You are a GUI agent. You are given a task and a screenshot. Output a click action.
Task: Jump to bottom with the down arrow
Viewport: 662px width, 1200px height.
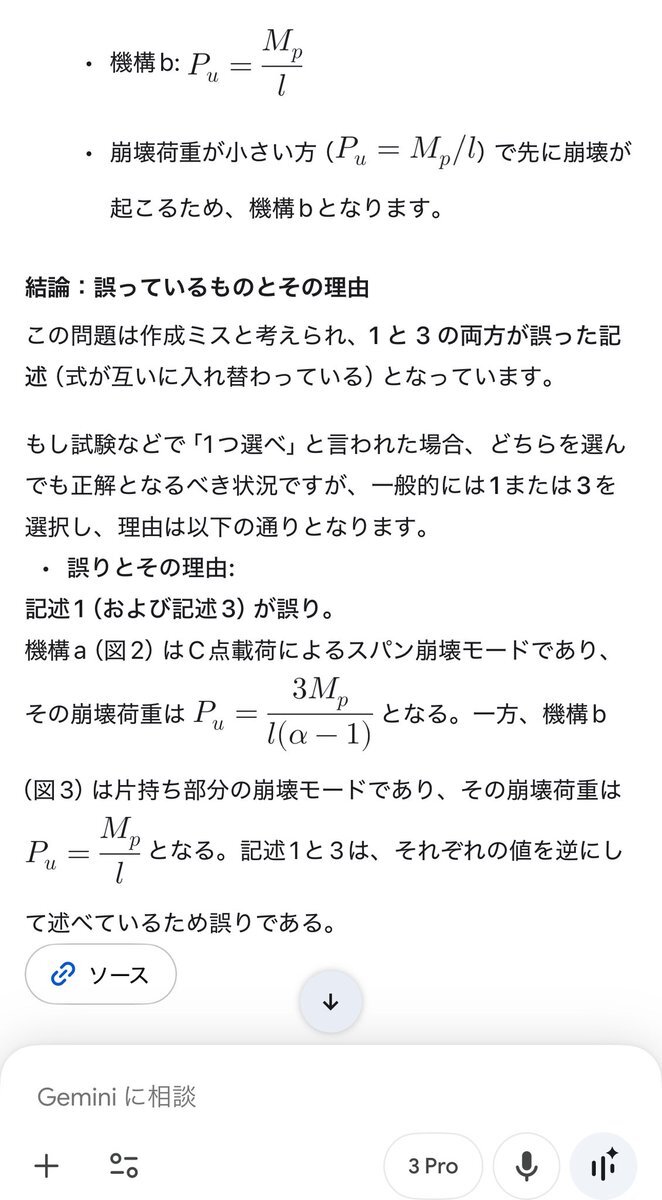[331, 1002]
